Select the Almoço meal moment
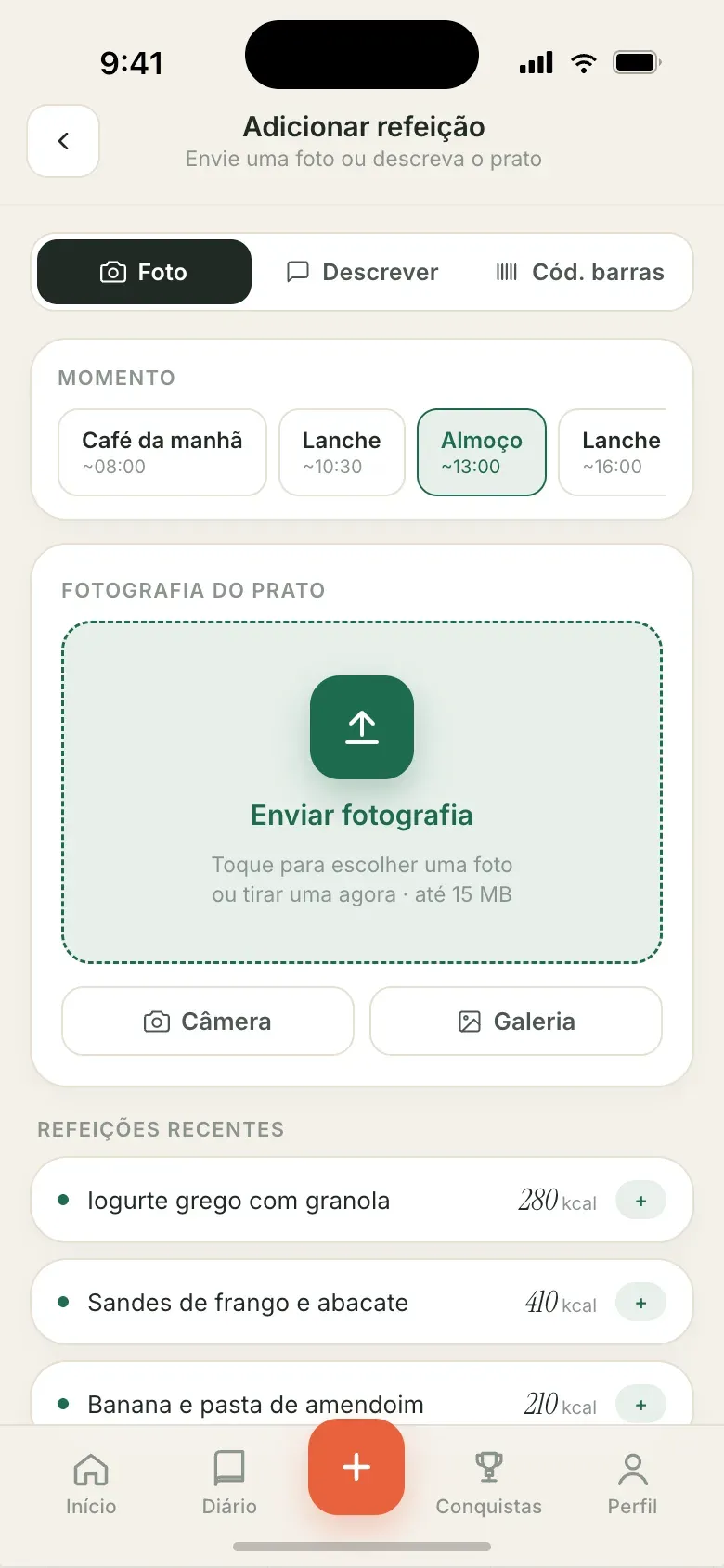Viewport: 724px width, 1568px height. [x=482, y=452]
